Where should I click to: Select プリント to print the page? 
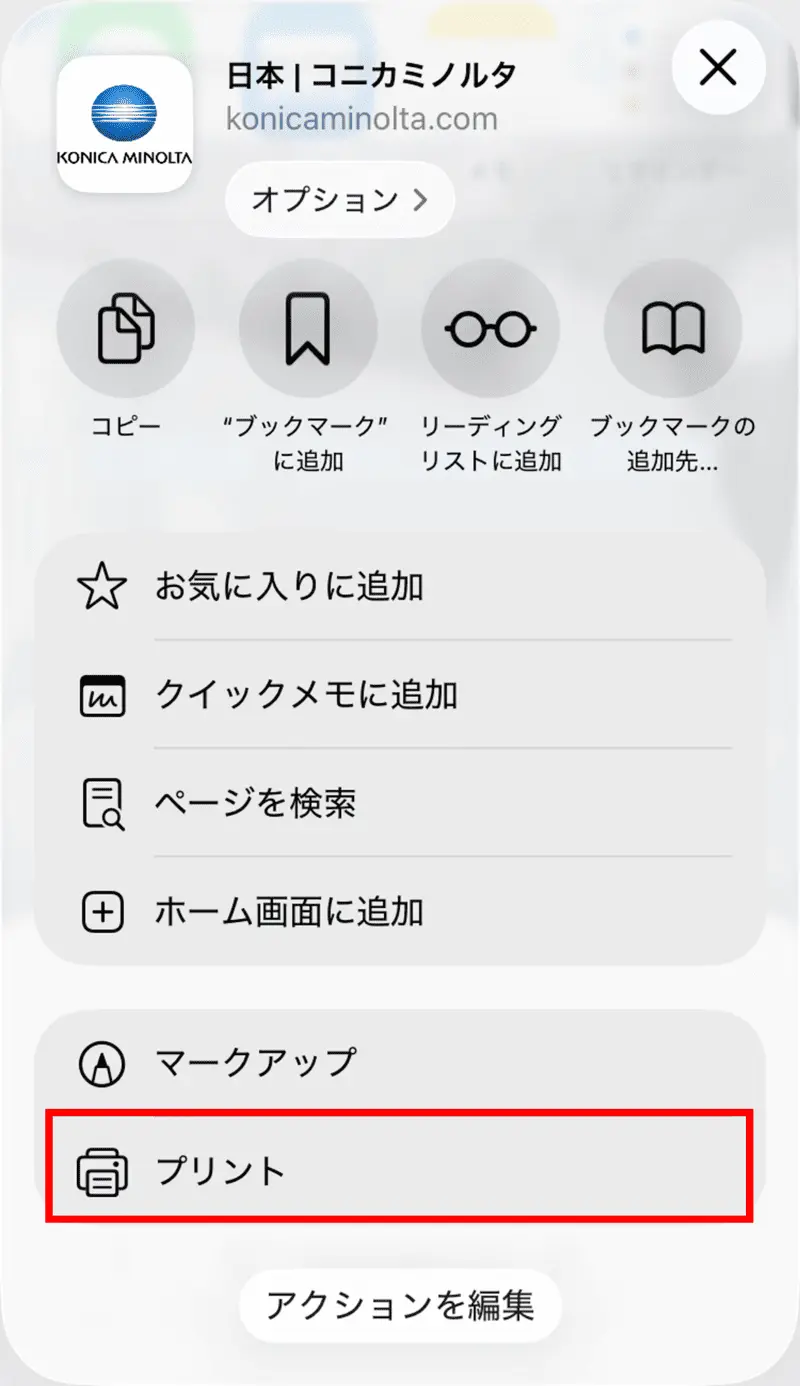[400, 1171]
